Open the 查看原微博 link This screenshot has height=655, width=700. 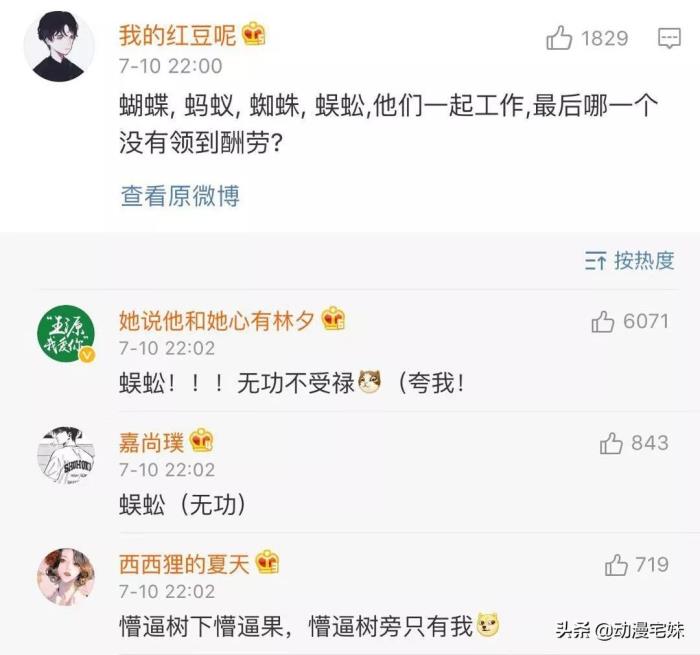[x=180, y=195]
